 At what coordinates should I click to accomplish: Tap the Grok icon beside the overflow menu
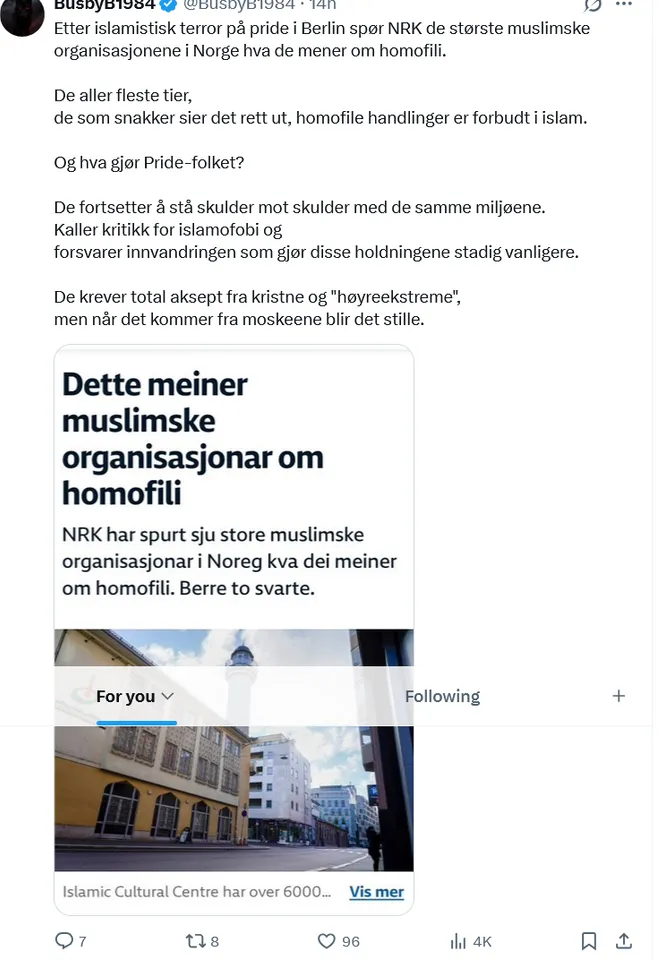tap(592, 6)
